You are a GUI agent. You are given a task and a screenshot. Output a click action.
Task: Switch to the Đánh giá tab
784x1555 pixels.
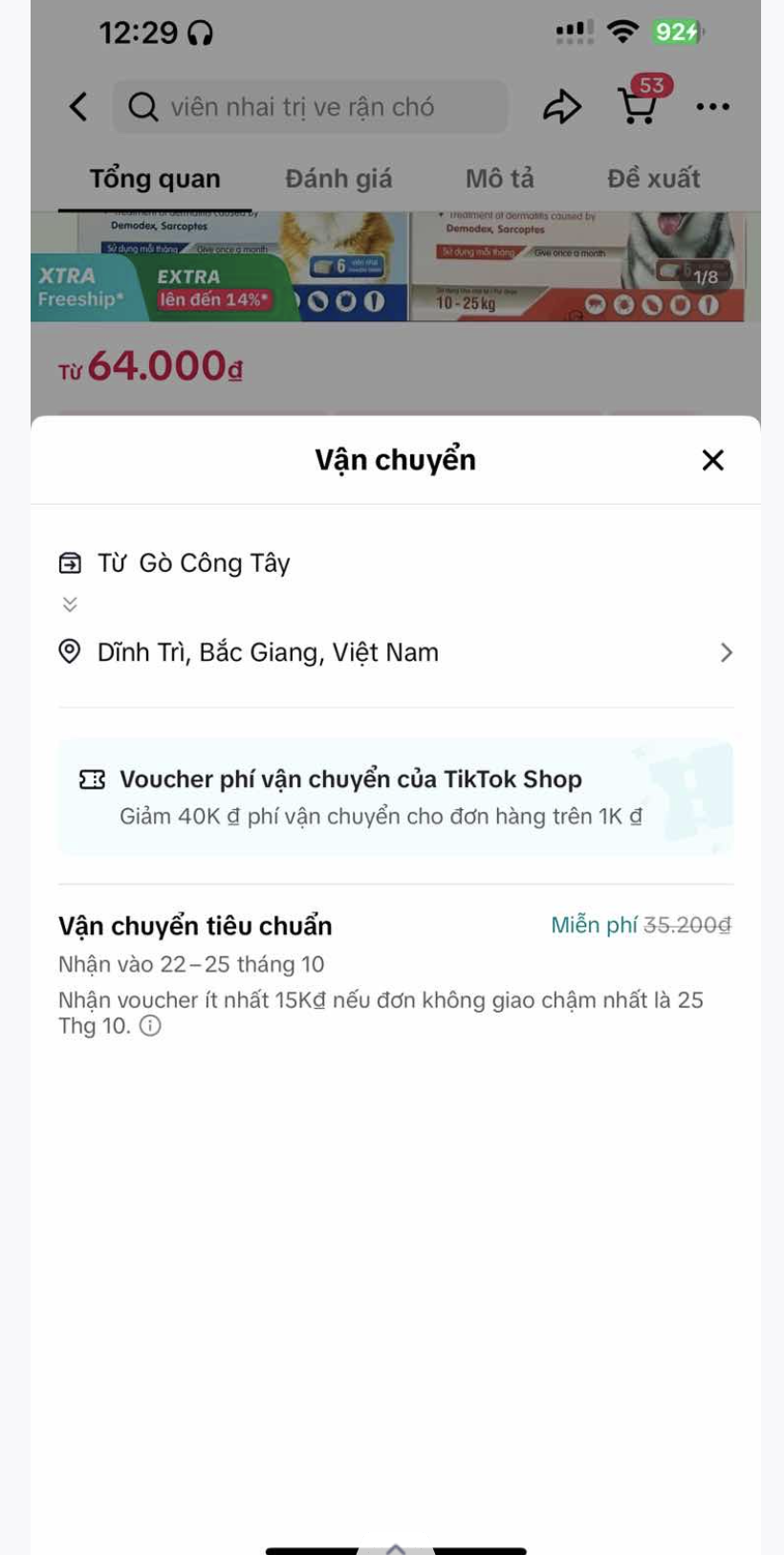coord(338,179)
